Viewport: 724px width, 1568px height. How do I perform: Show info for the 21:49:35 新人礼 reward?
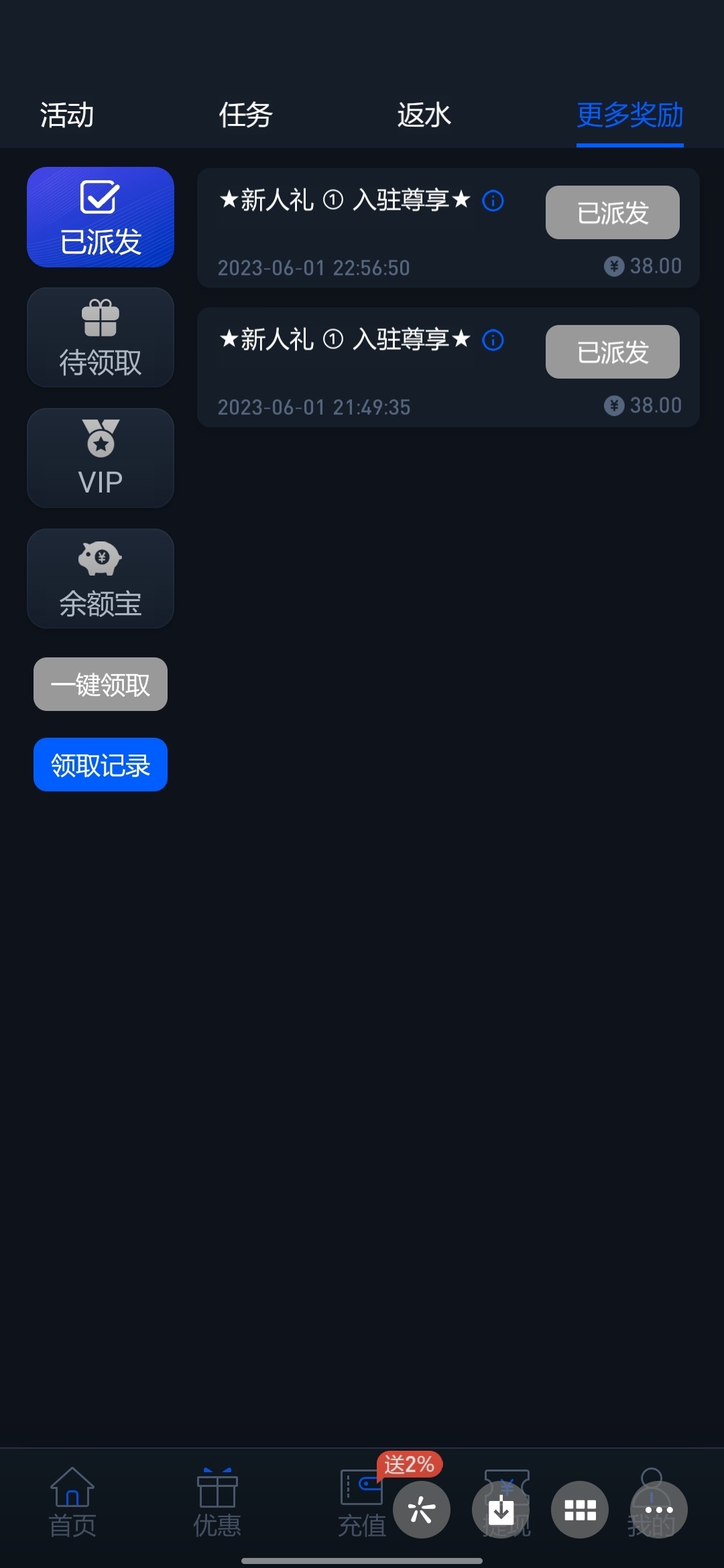tap(493, 340)
